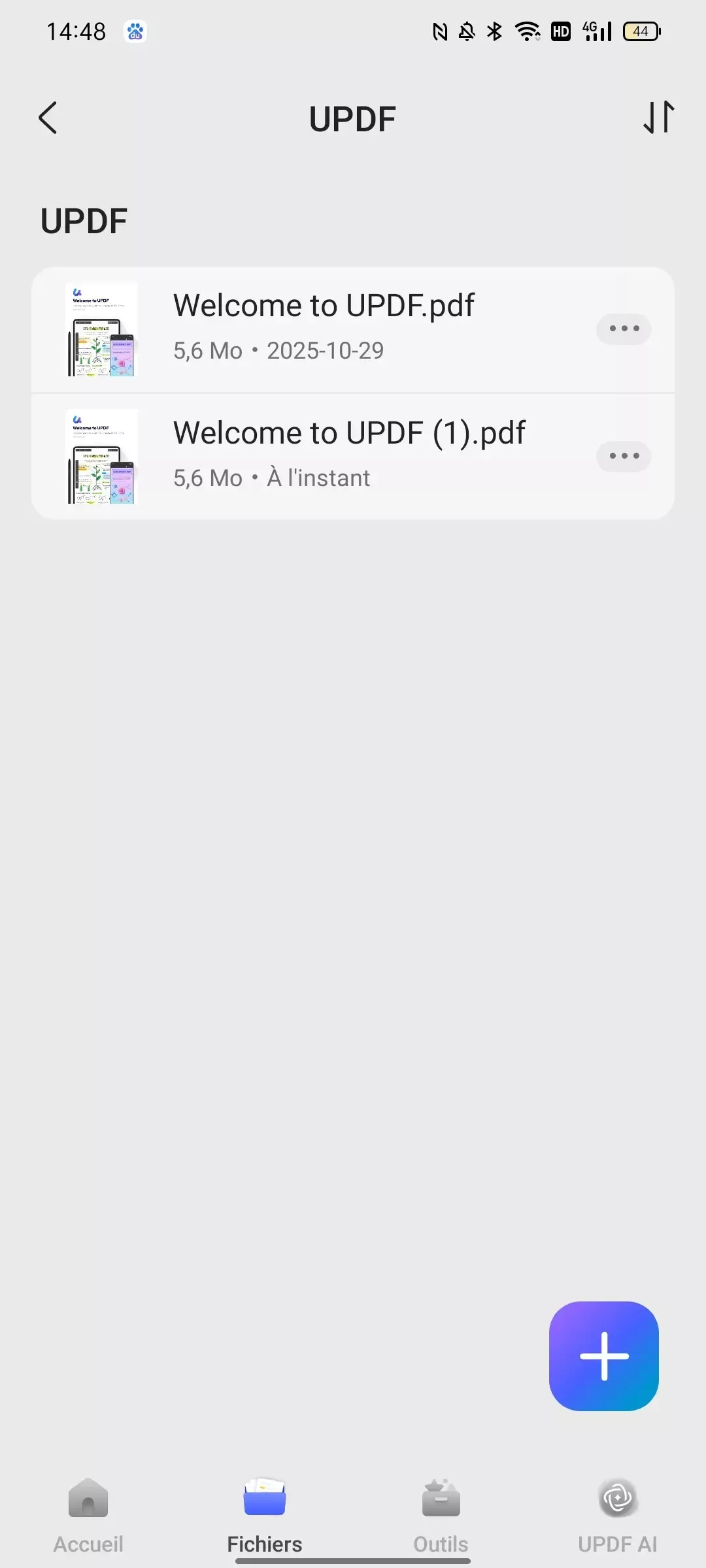Viewport: 706px width, 1568px height.
Task: Switch to the Accueil tab
Action: point(88,1516)
